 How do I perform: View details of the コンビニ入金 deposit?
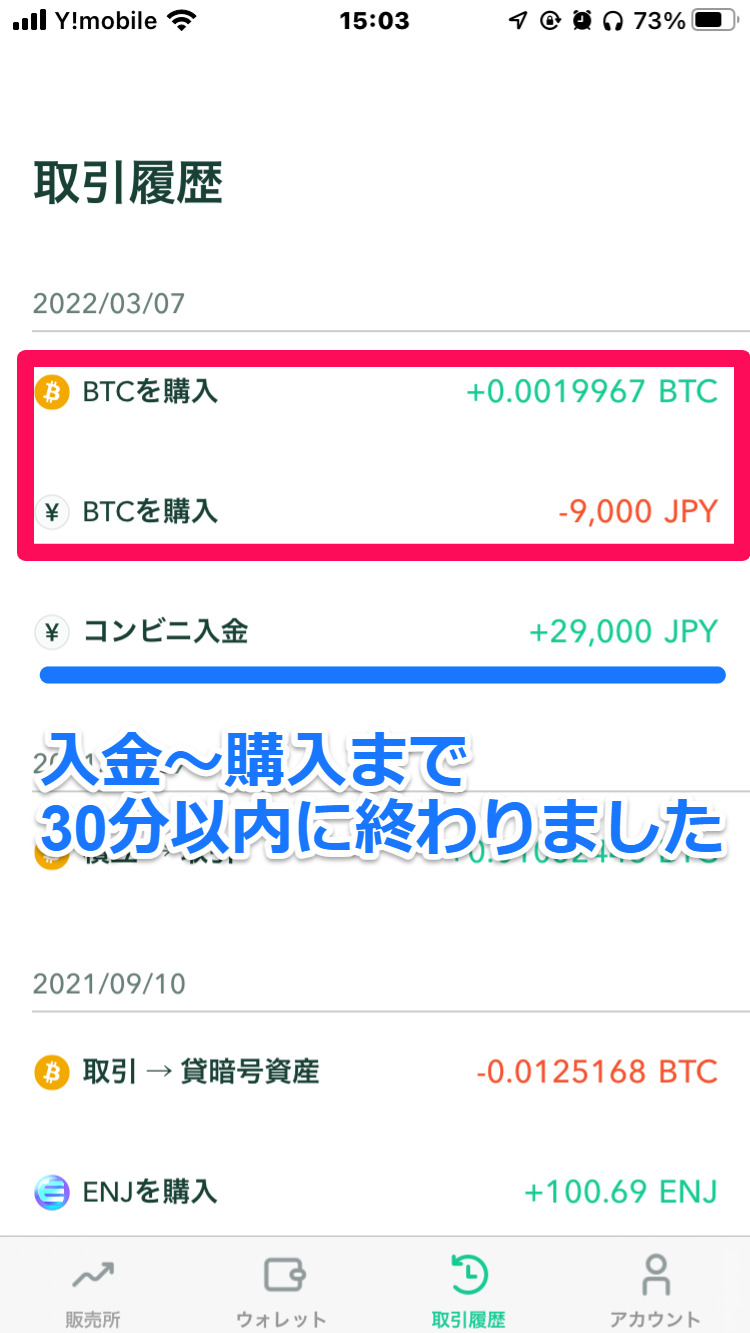[x=375, y=631]
